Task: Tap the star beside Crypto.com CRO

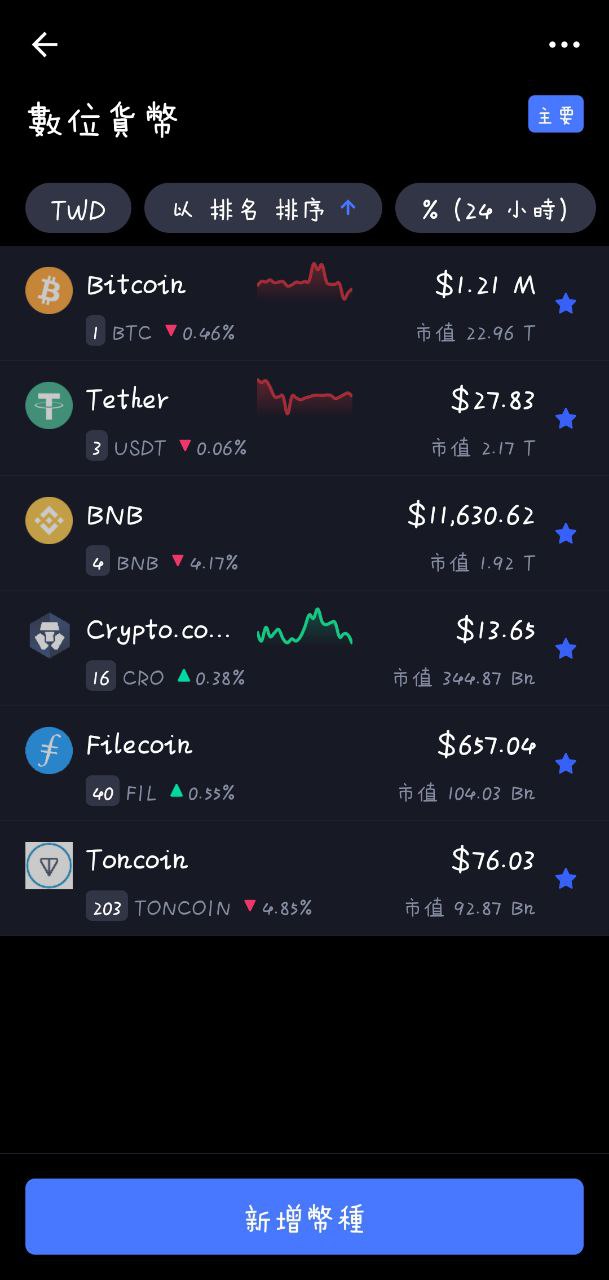Action: (x=566, y=649)
